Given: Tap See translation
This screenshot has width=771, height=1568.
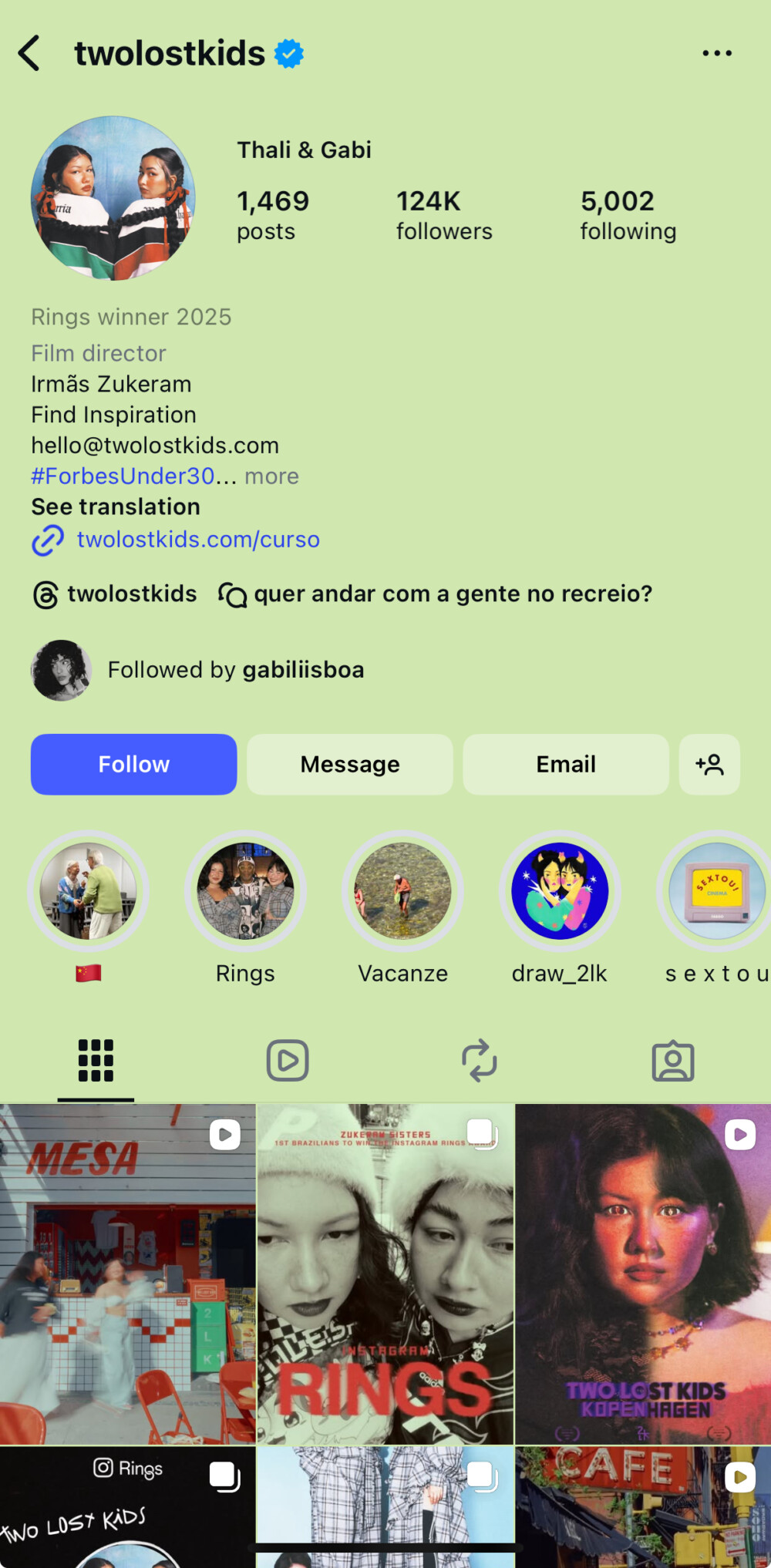Looking at the screenshot, I should [x=116, y=506].
